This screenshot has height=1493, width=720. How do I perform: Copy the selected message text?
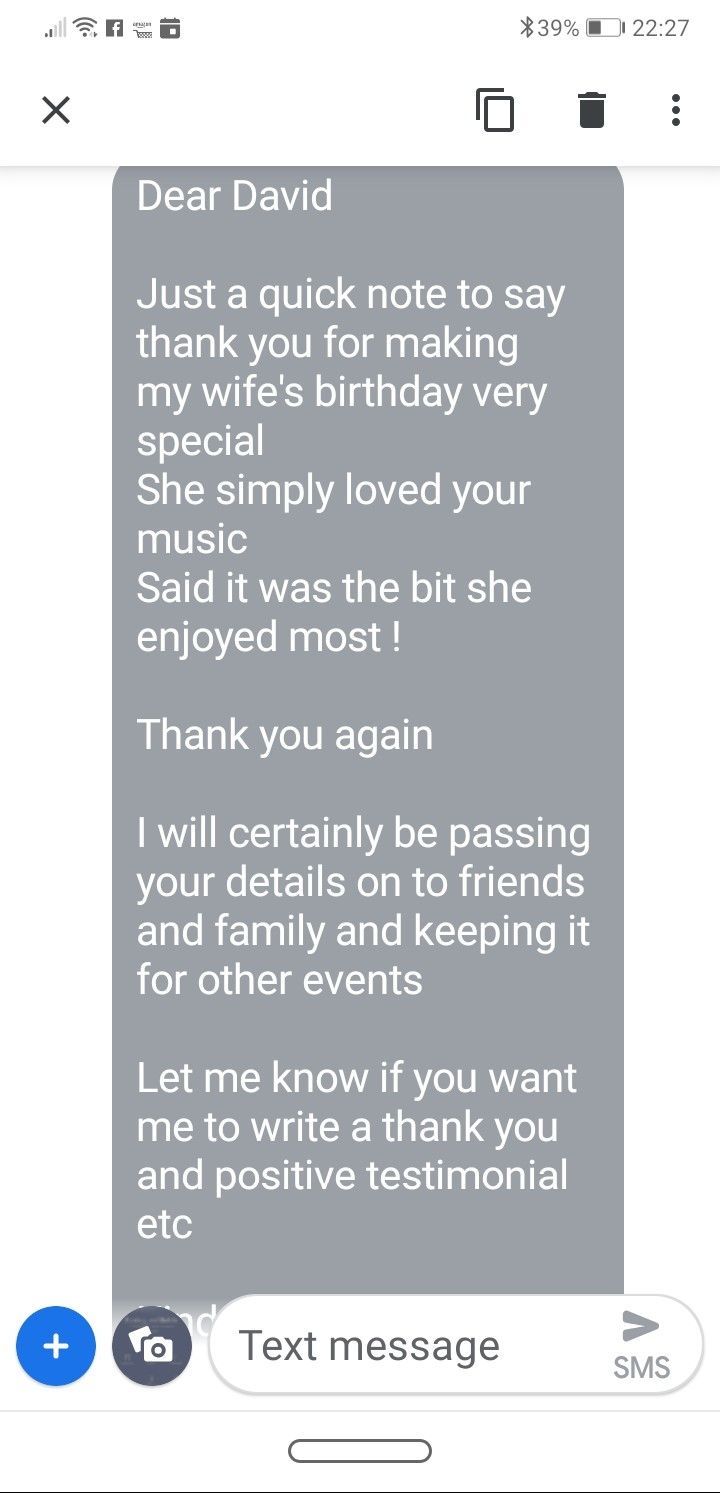click(495, 110)
